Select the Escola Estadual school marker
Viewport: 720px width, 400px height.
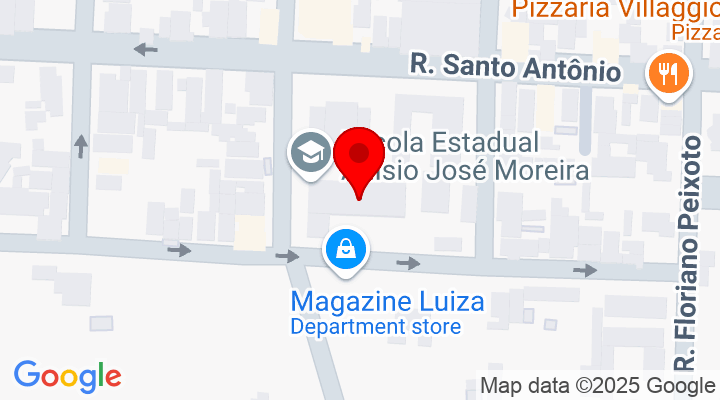310,152
